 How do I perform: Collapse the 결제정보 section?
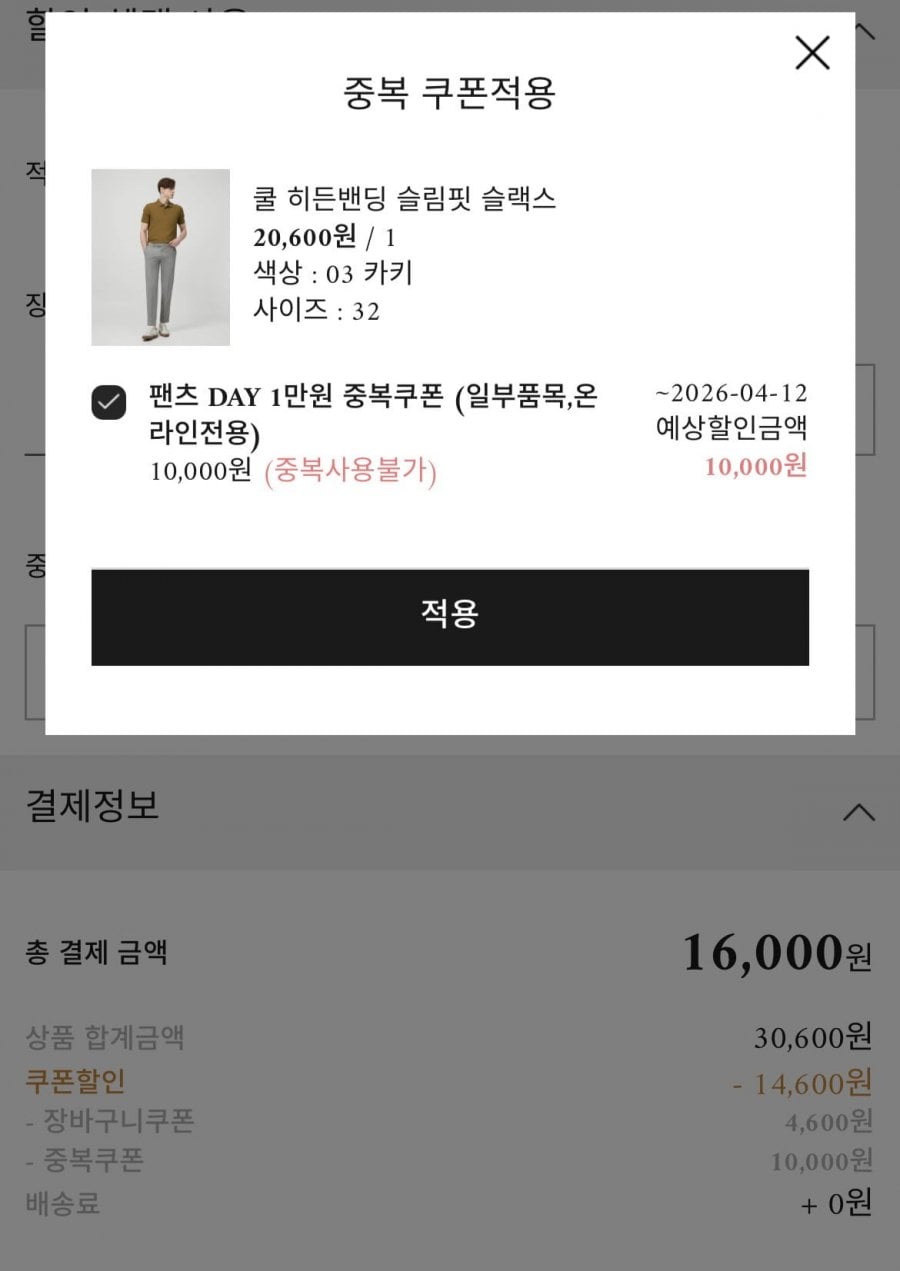(x=858, y=812)
